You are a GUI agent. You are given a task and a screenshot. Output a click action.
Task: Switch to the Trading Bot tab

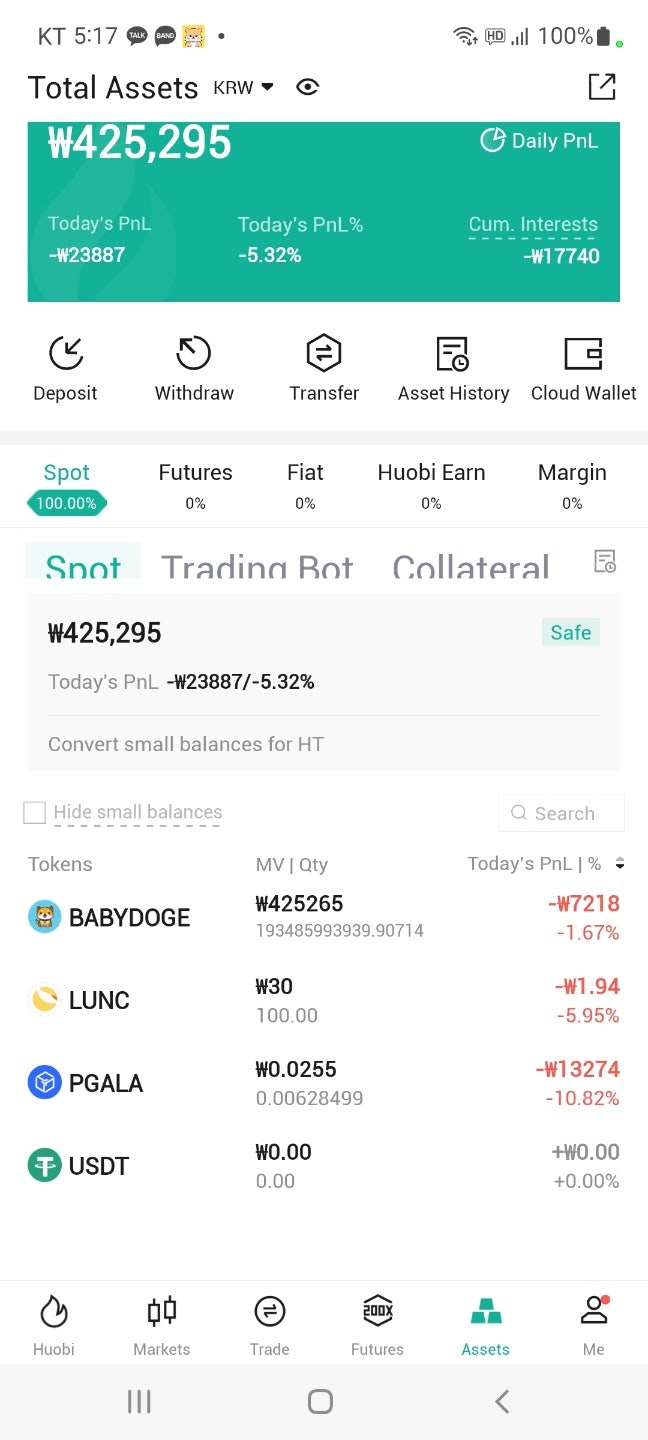click(x=257, y=566)
